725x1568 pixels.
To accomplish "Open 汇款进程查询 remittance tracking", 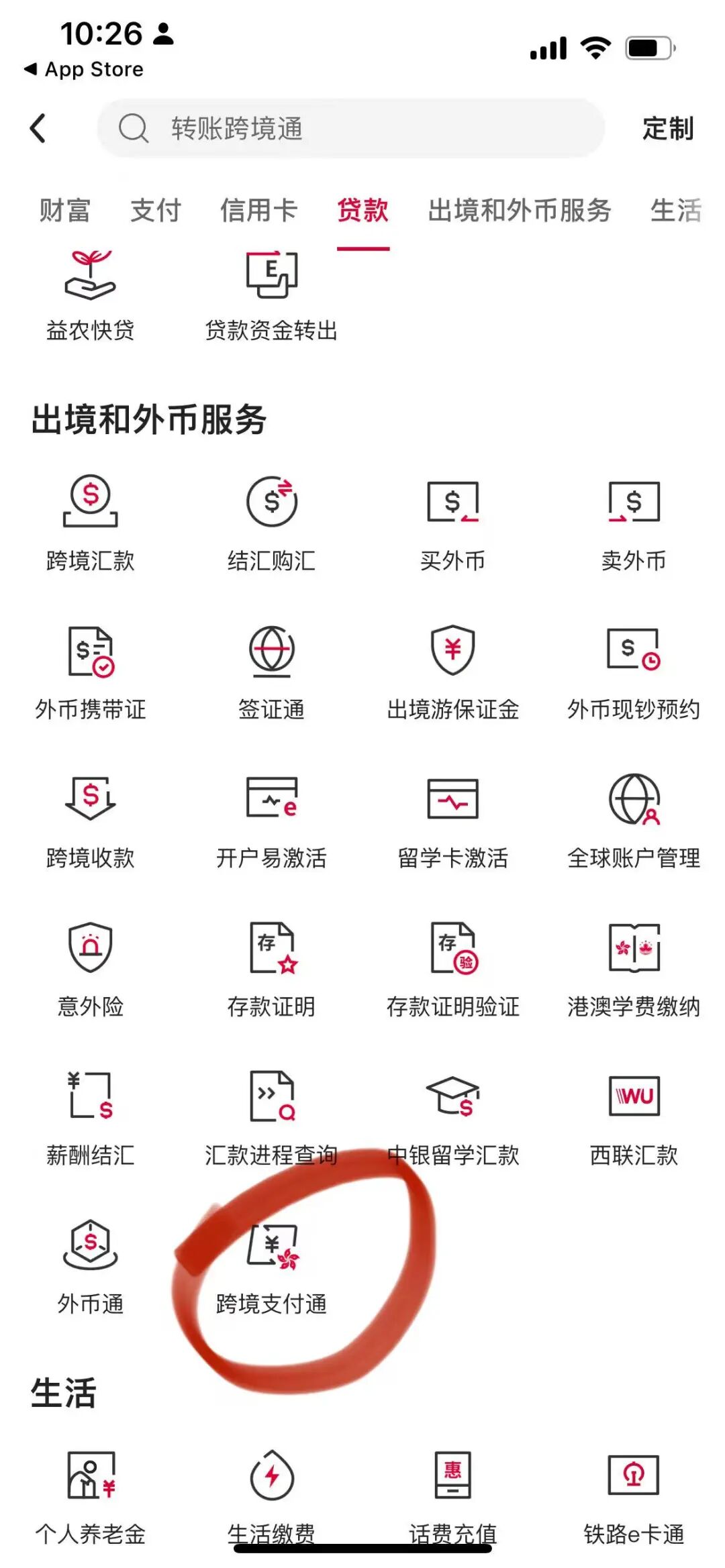I will [x=272, y=1117].
